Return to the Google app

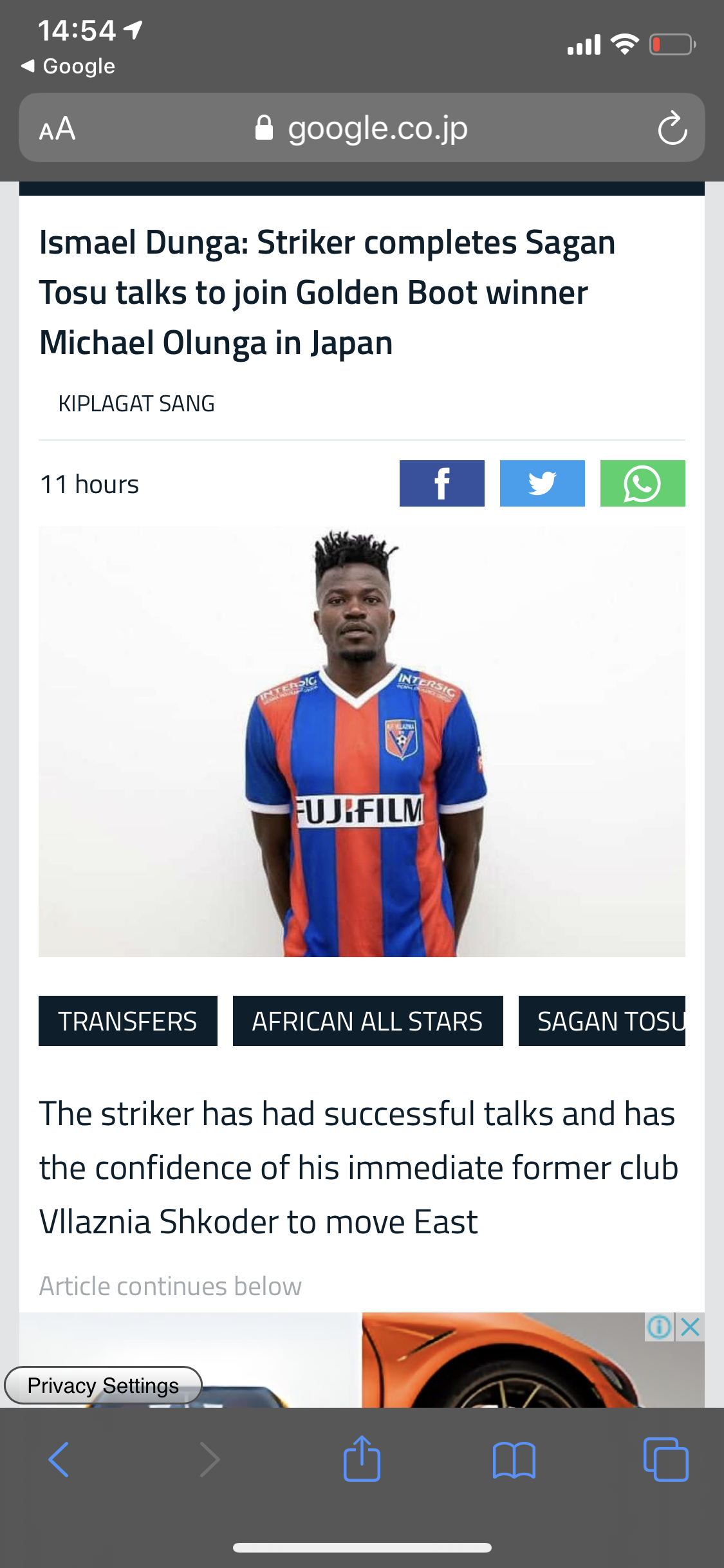click(x=68, y=66)
